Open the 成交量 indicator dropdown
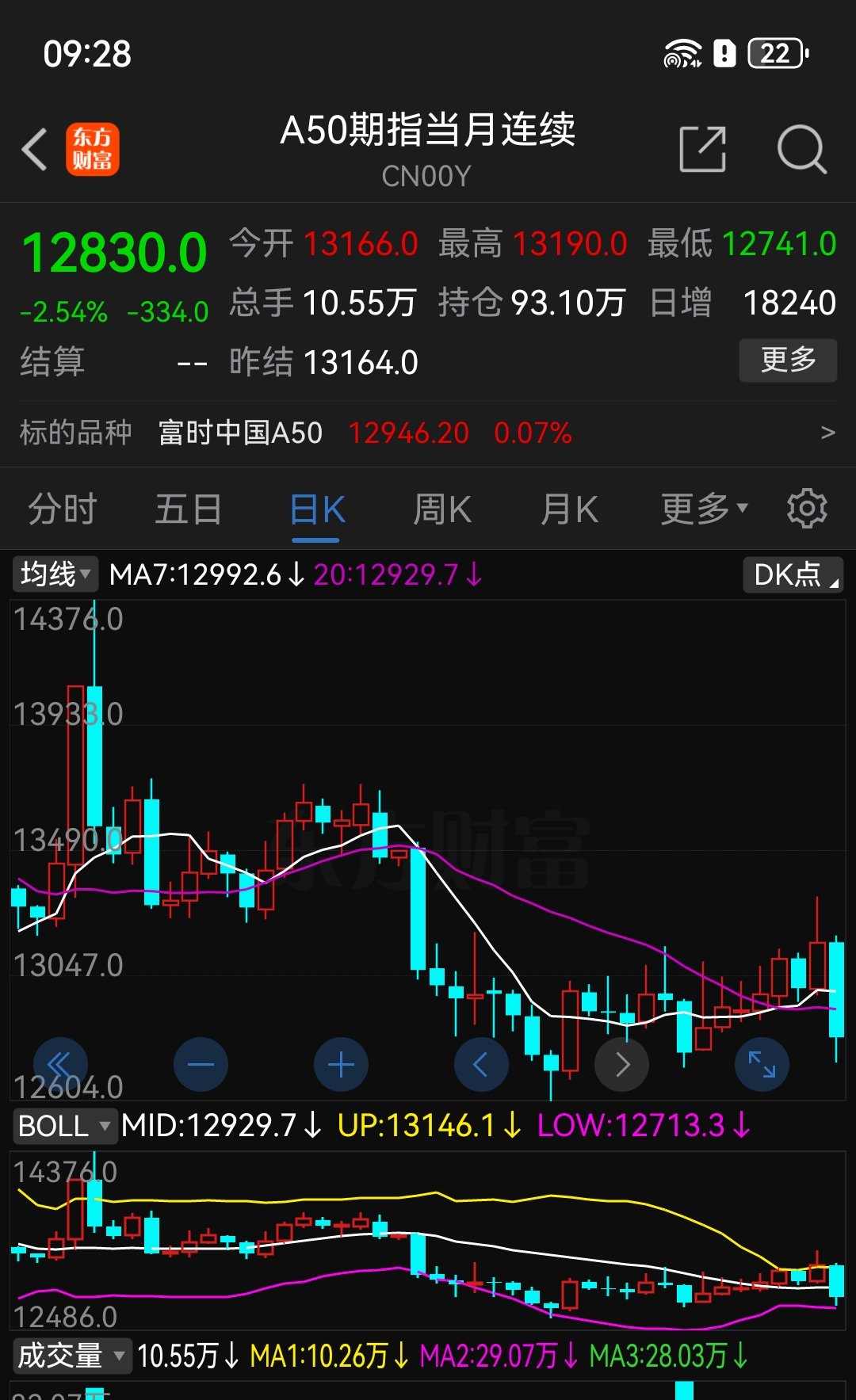This screenshot has width=856, height=1400. [71, 1356]
